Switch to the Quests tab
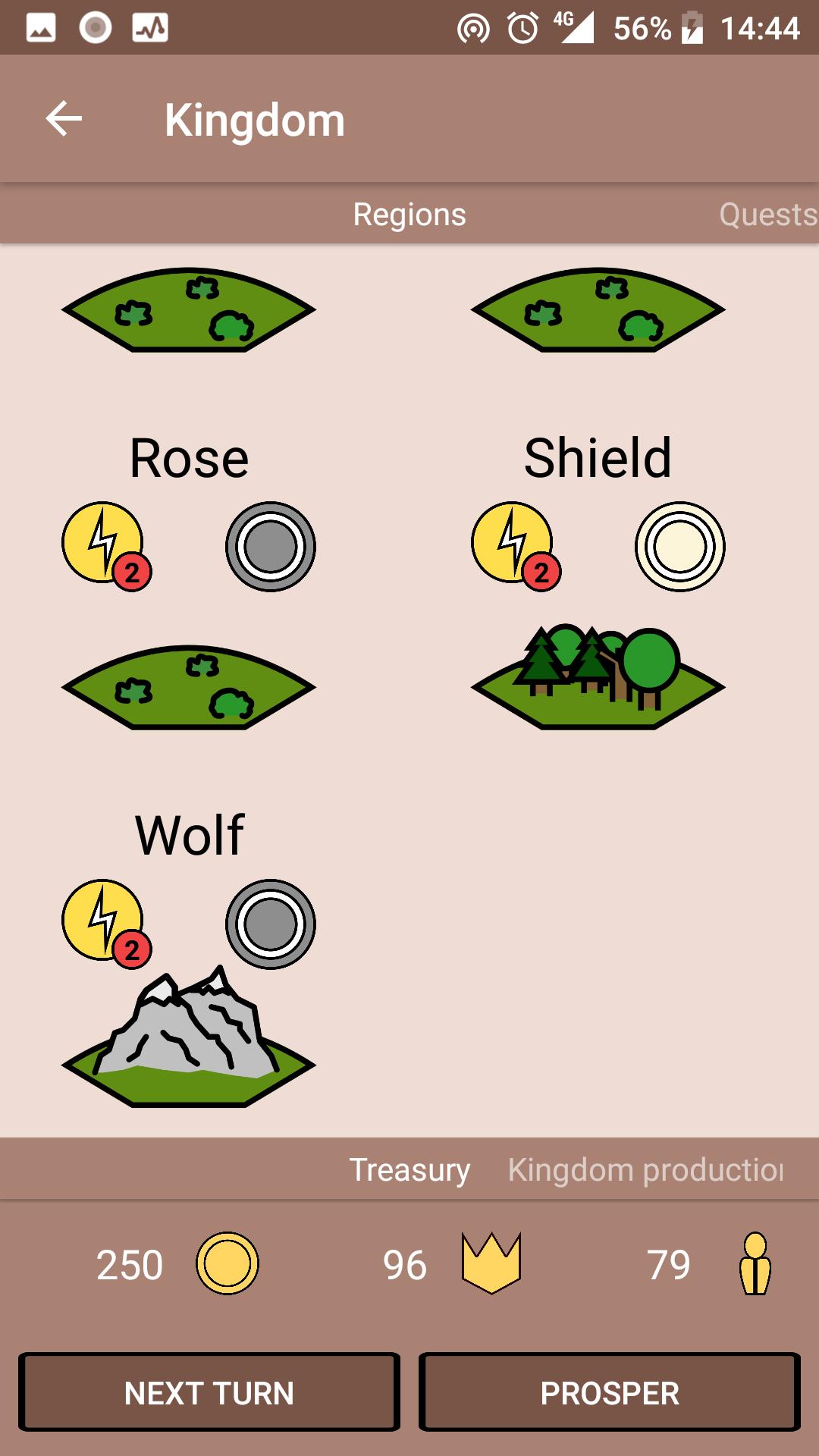The image size is (819, 1456). tap(766, 215)
